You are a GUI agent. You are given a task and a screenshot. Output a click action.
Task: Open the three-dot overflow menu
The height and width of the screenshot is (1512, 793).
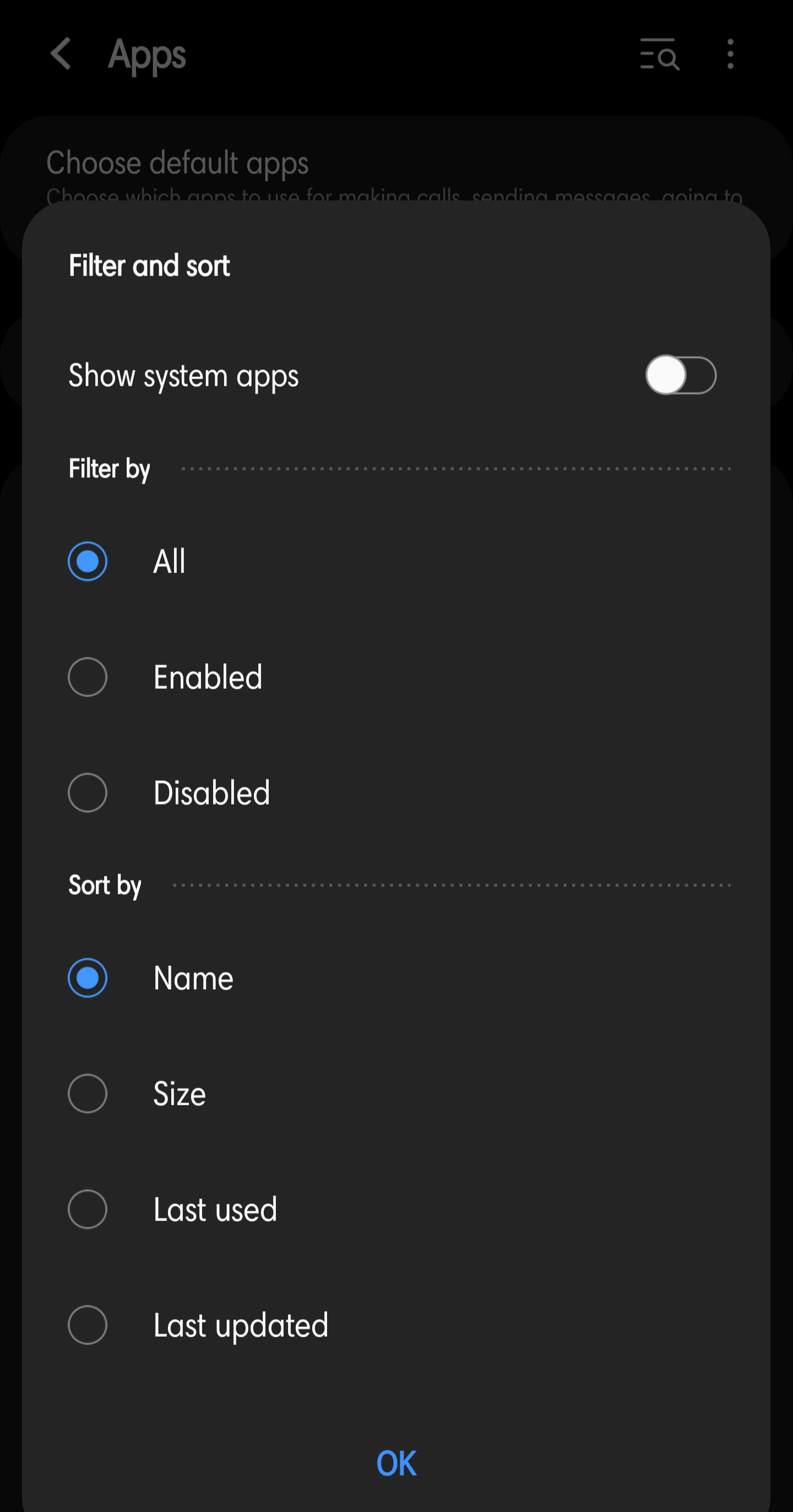pos(730,56)
